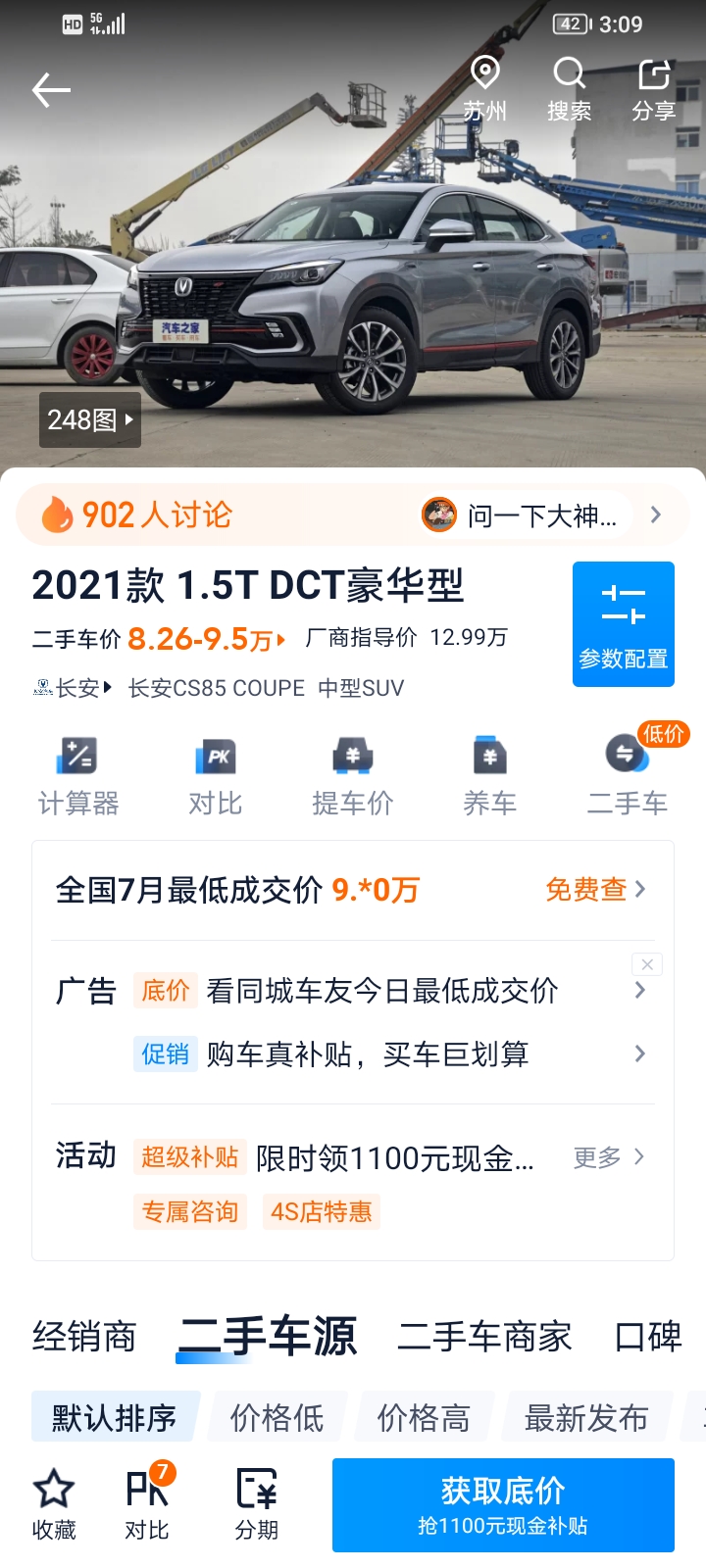
Task: Close the ad with the X icon
Action: (647, 964)
